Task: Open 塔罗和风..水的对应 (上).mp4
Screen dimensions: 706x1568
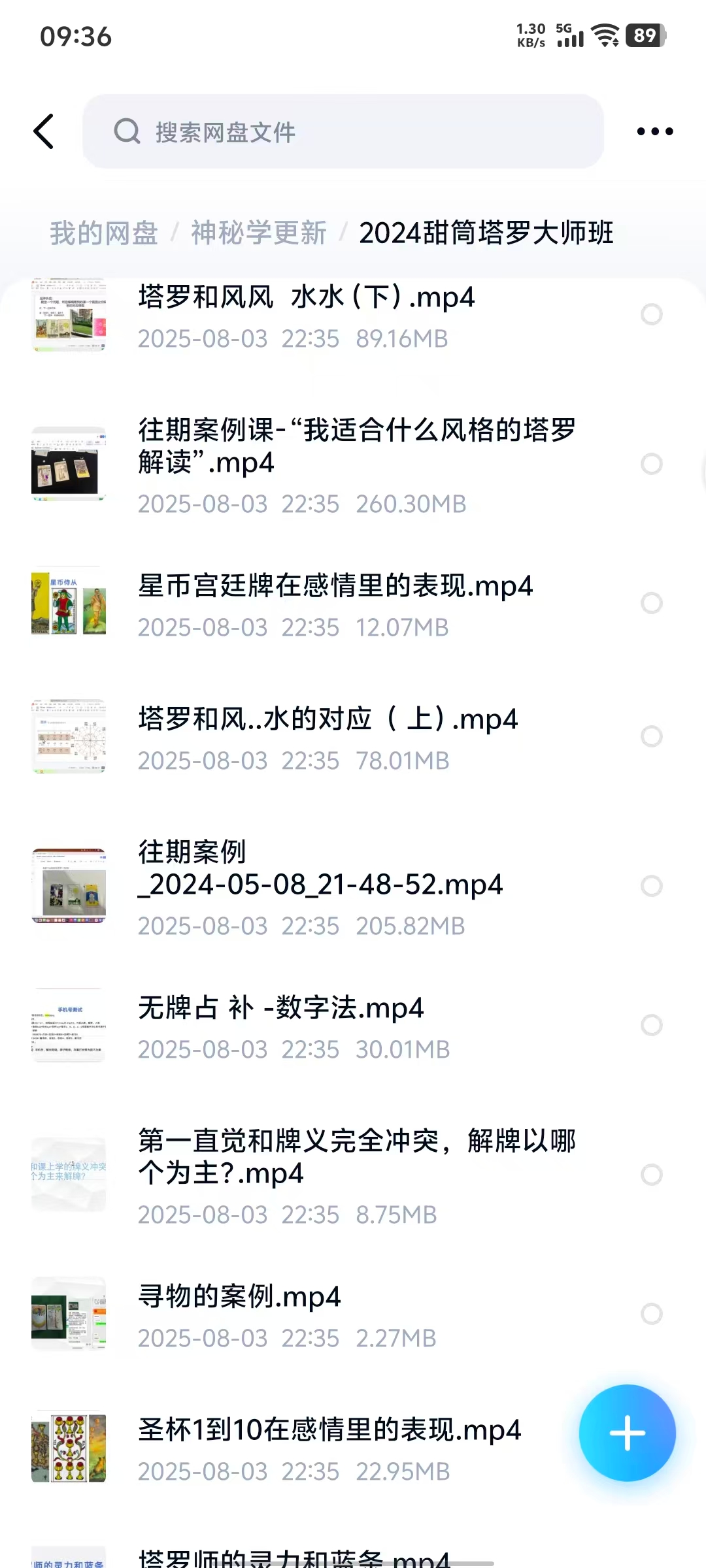Action: click(328, 719)
